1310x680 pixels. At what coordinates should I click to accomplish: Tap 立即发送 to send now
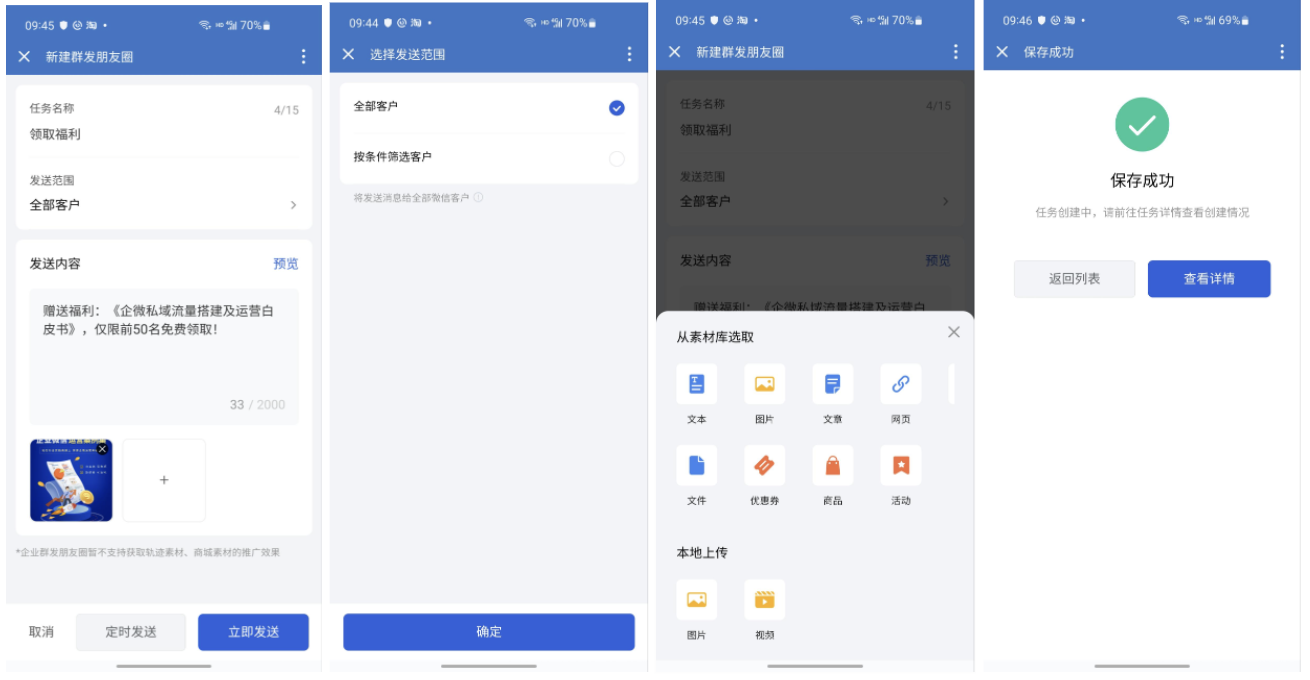tap(253, 632)
